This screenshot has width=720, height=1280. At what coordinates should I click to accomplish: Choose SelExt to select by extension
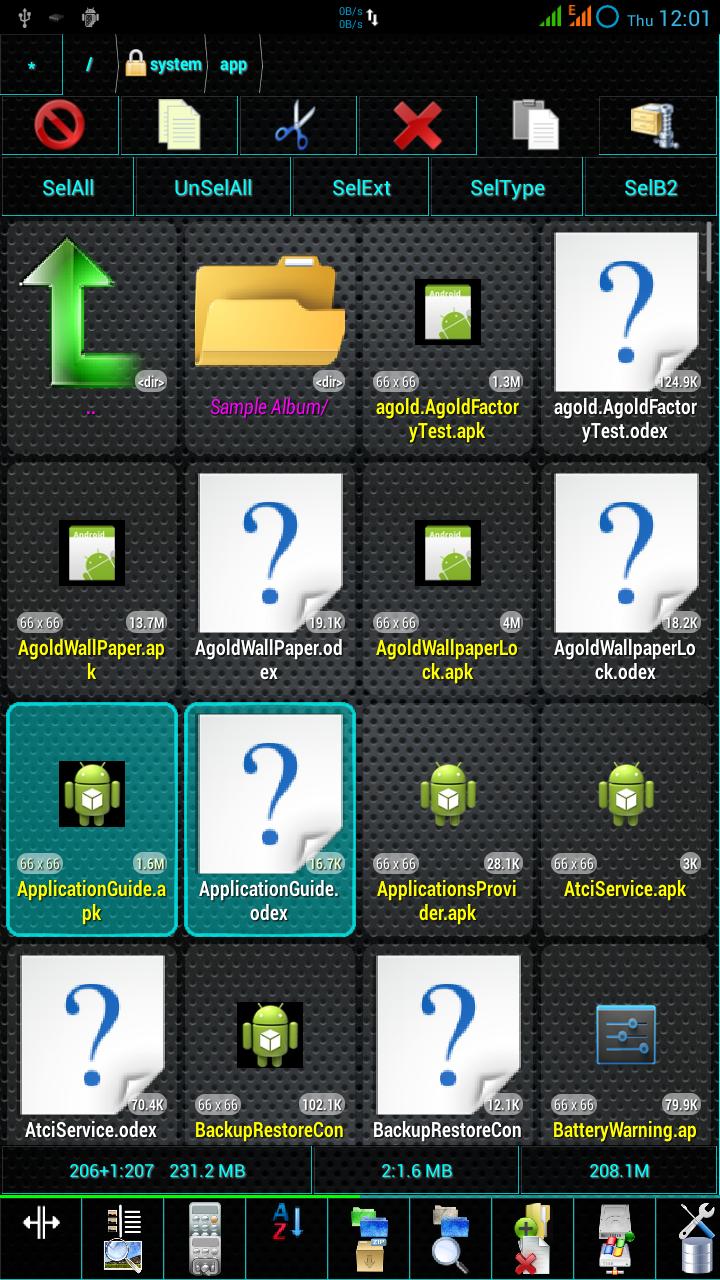click(x=361, y=187)
